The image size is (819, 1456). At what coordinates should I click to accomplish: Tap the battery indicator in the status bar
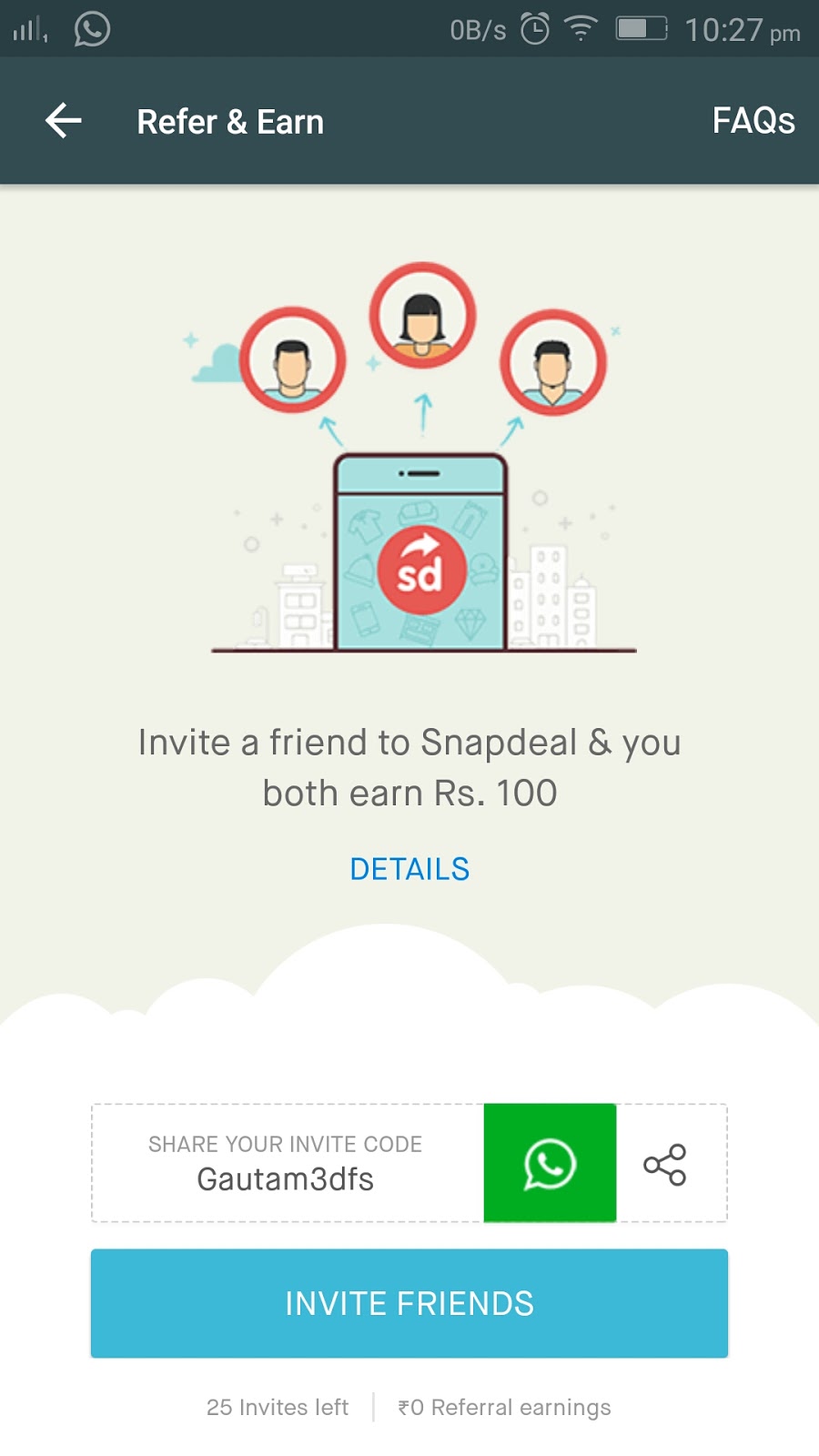[642, 29]
